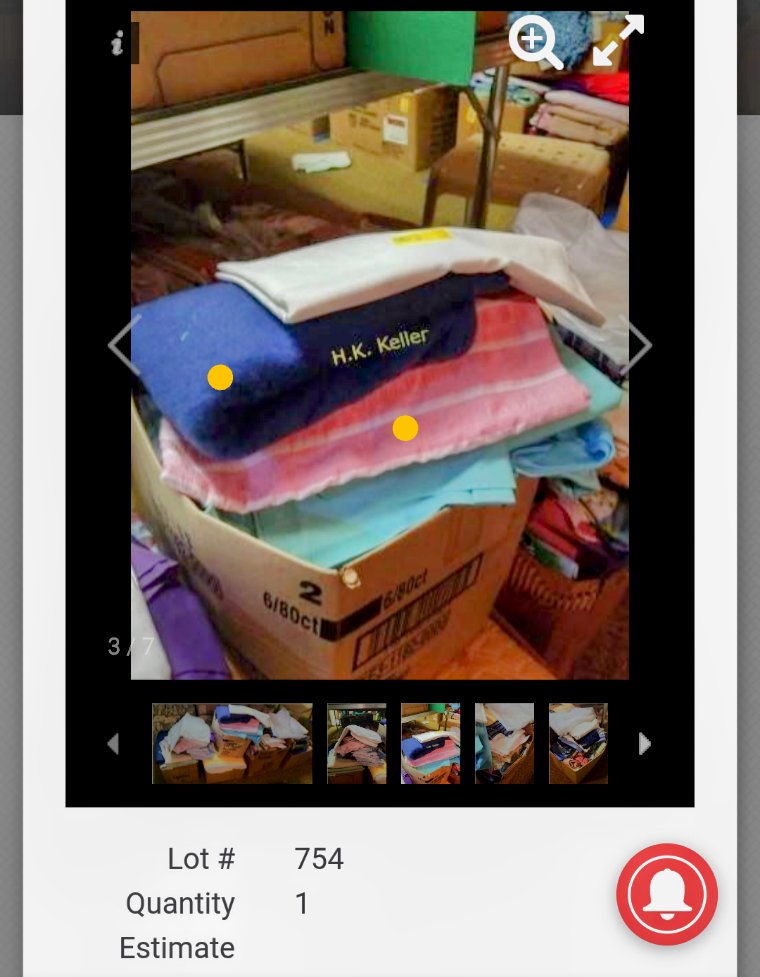Select the third thumbnail with blue towel
Viewport: 760px width, 977px height.
click(430, 743)
